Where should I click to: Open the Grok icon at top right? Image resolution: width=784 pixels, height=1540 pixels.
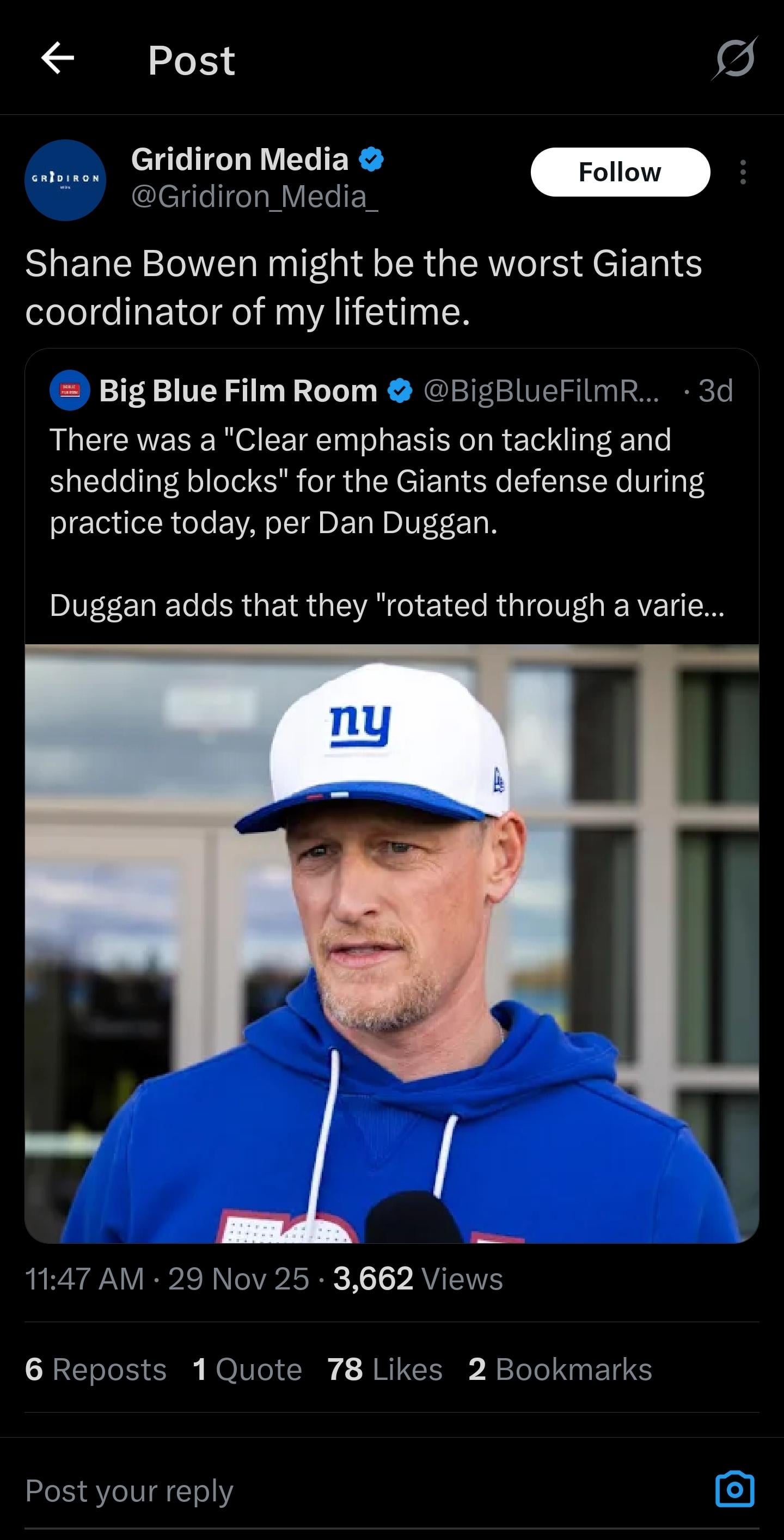pyautogui.click(x=734, y=59)
